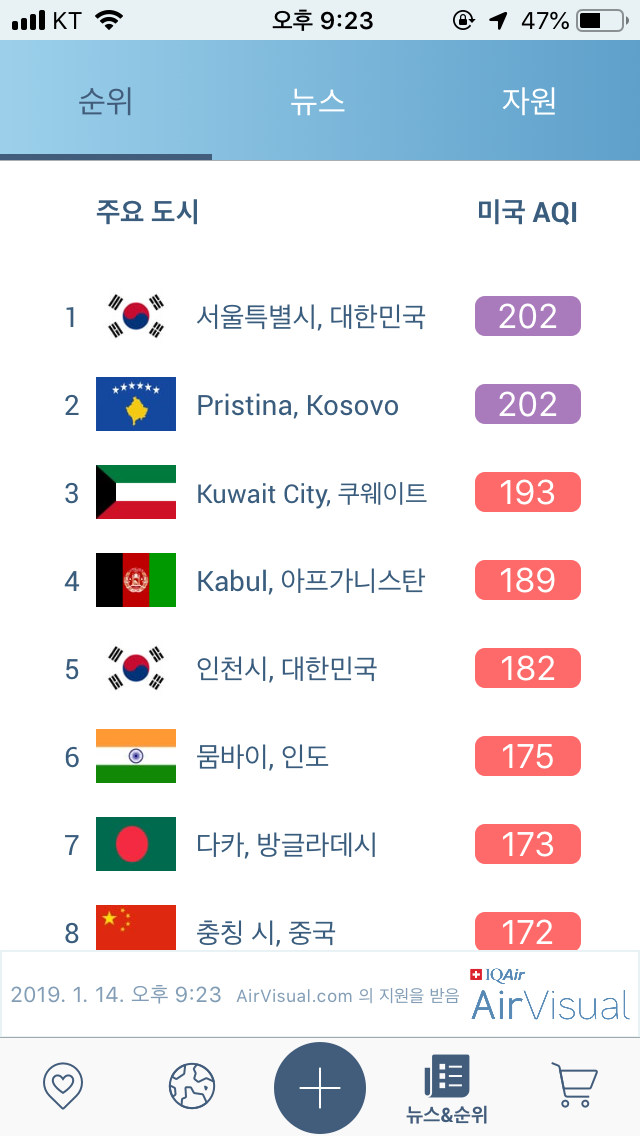The image size is (640, 1136).
Task: Tap the plus button to add a place
Action: (x=320, y=1087)
